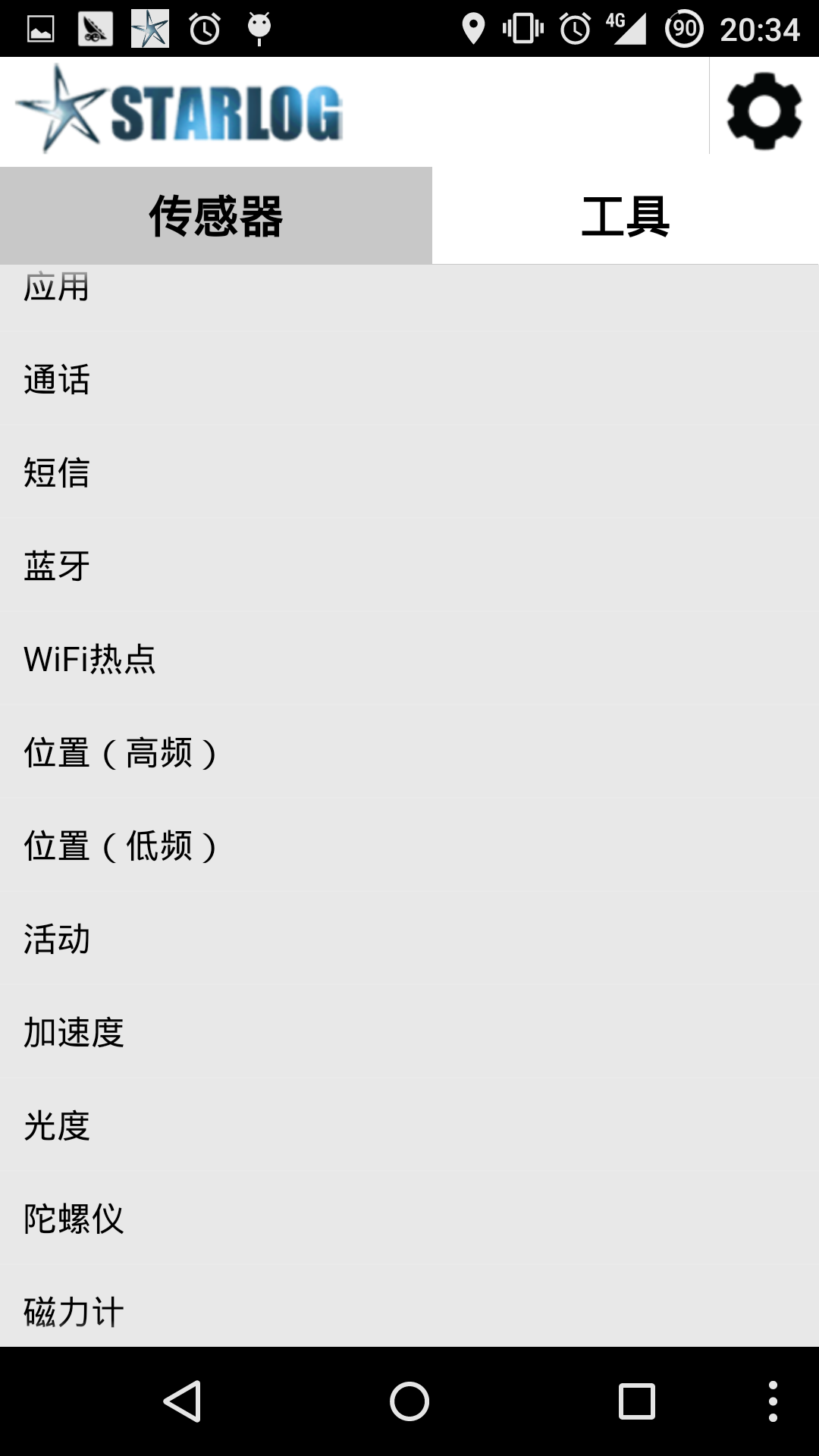Open 位置（低频） sensor row
Screen dimensions: 819x1456
(x=409, y=846)
